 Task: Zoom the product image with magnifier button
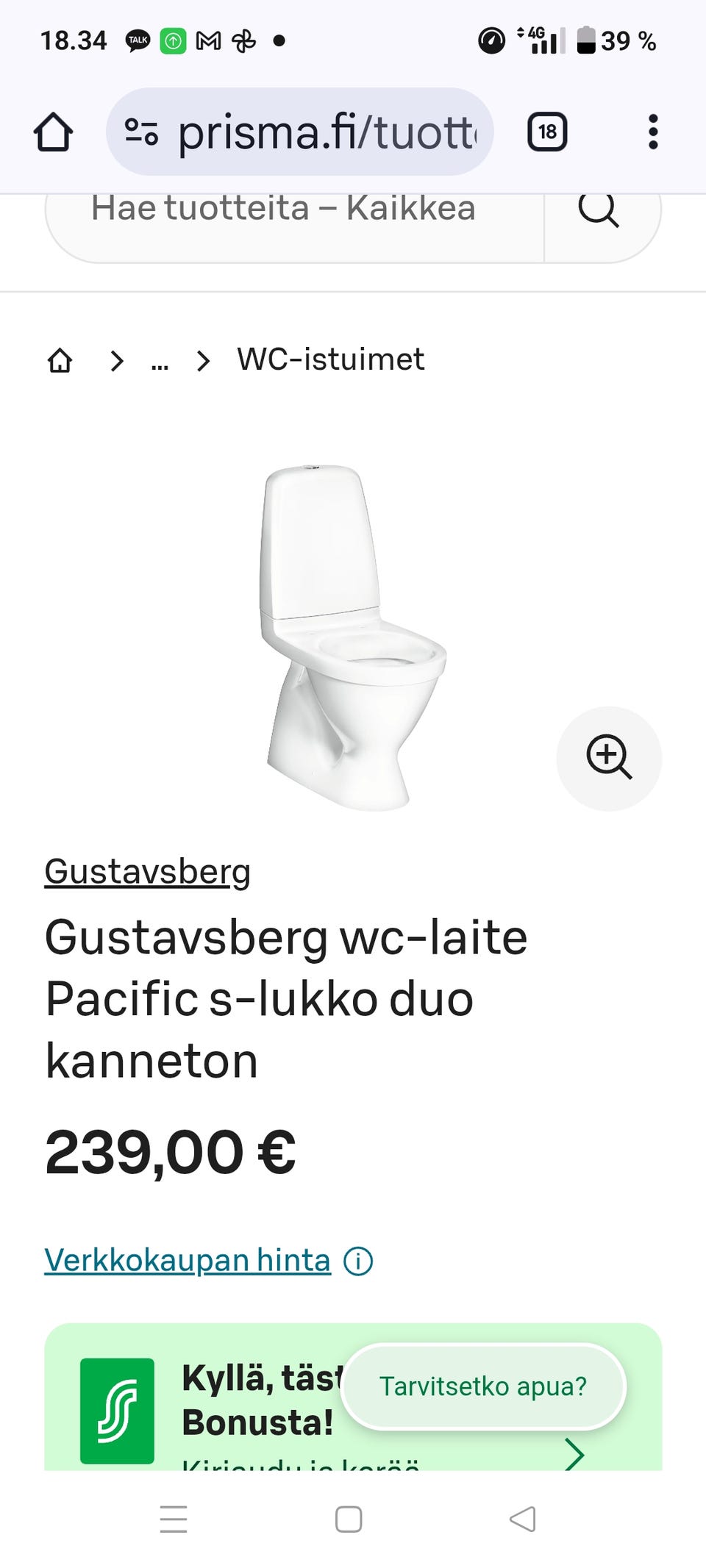tap(609, 758)
